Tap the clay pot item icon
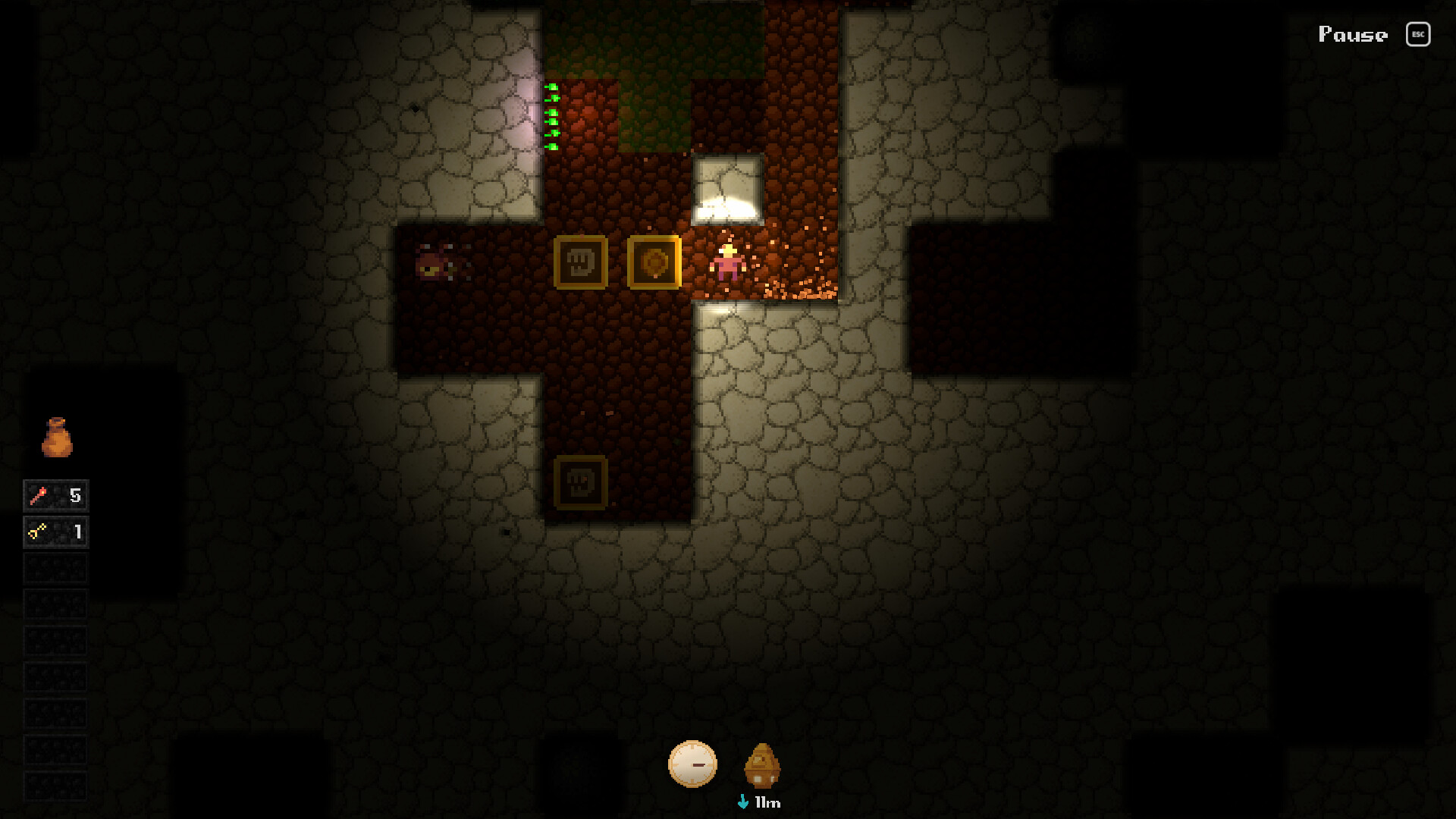 [57, 438]
